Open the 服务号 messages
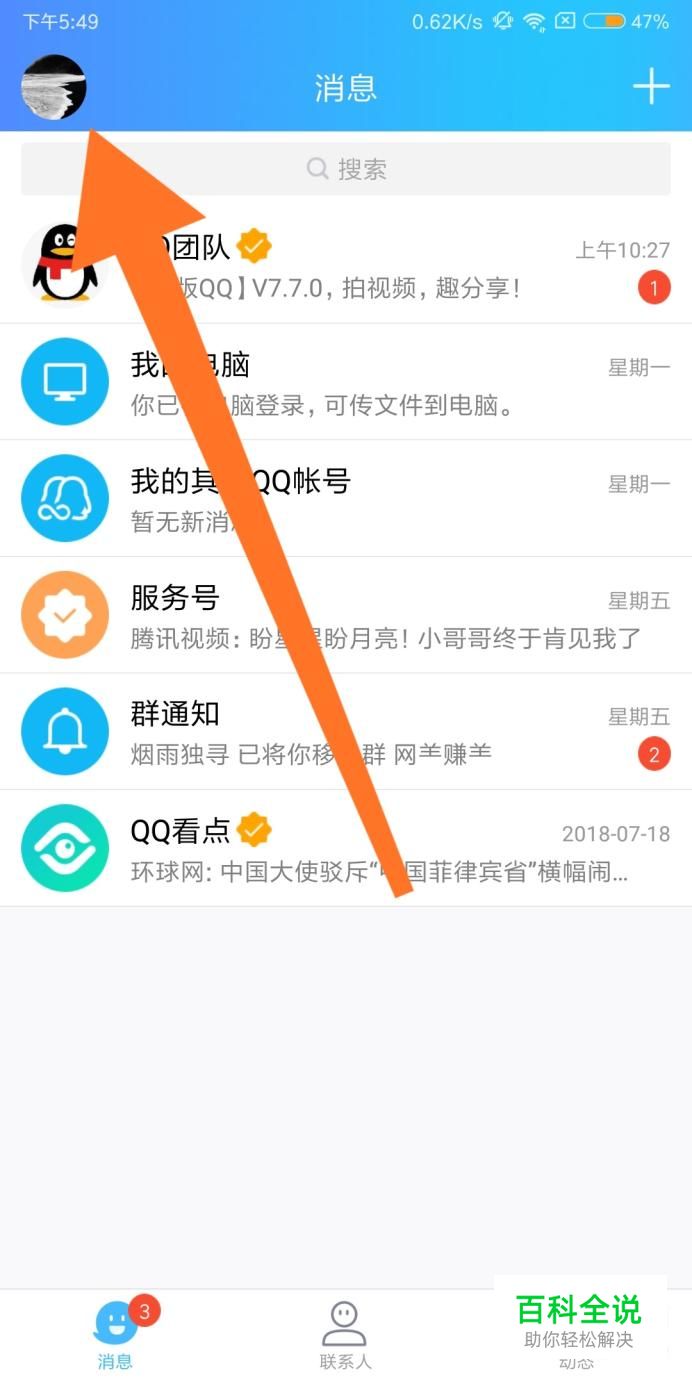The width and height of the screenshot is (692, 1384). (x=346, y=615)
